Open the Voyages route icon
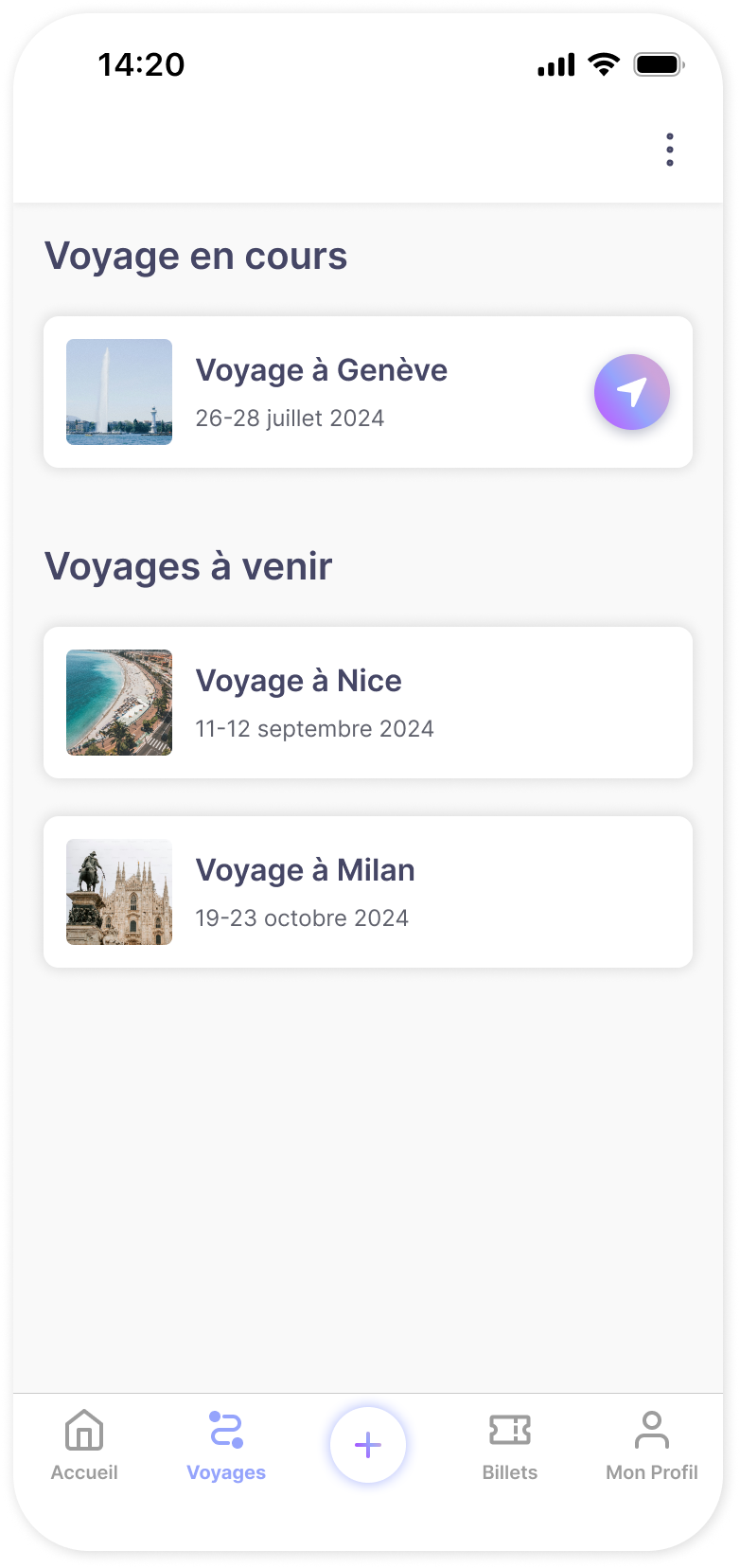Image resolution: width=740 pixels, height=1568 pixels. [x=225, y=1431]
